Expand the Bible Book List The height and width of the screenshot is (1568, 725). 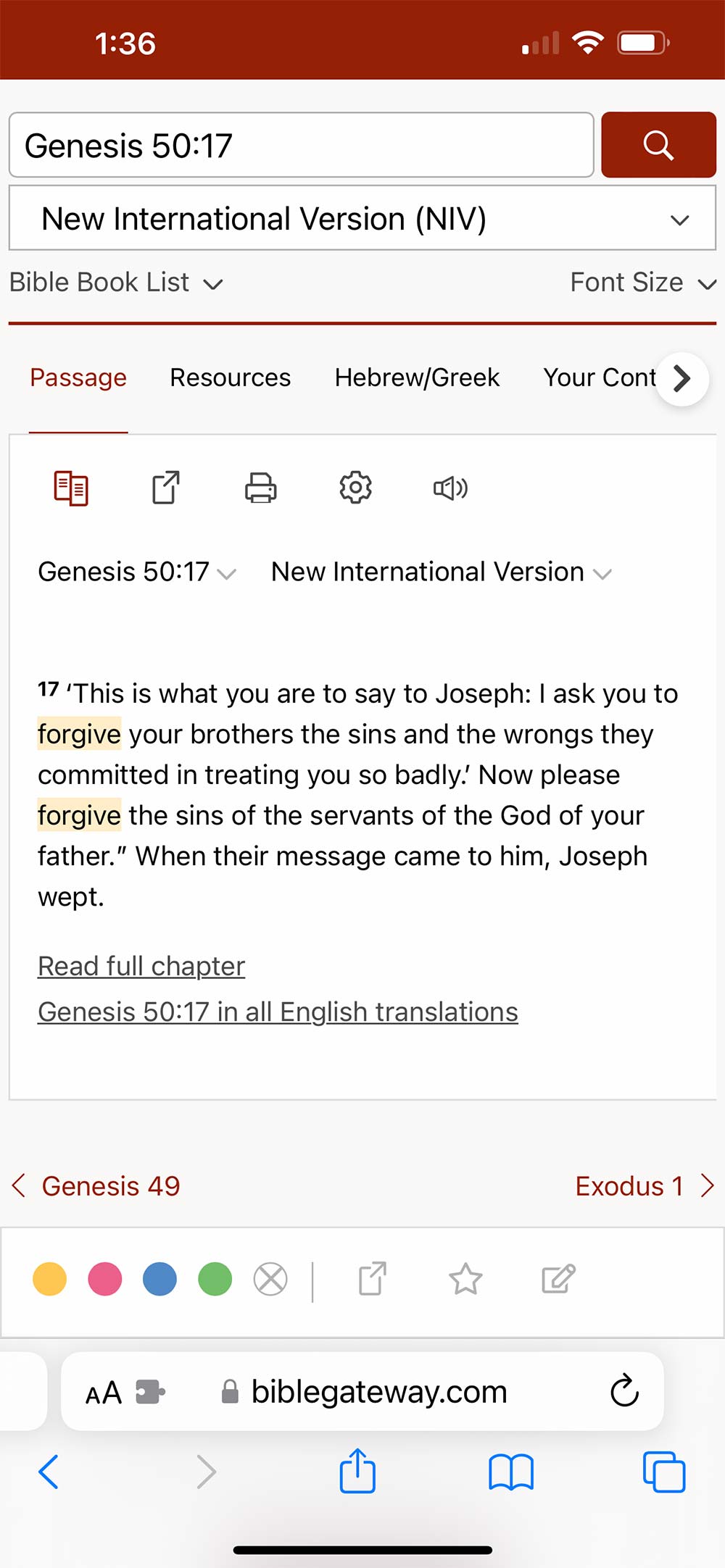point(116,283)
